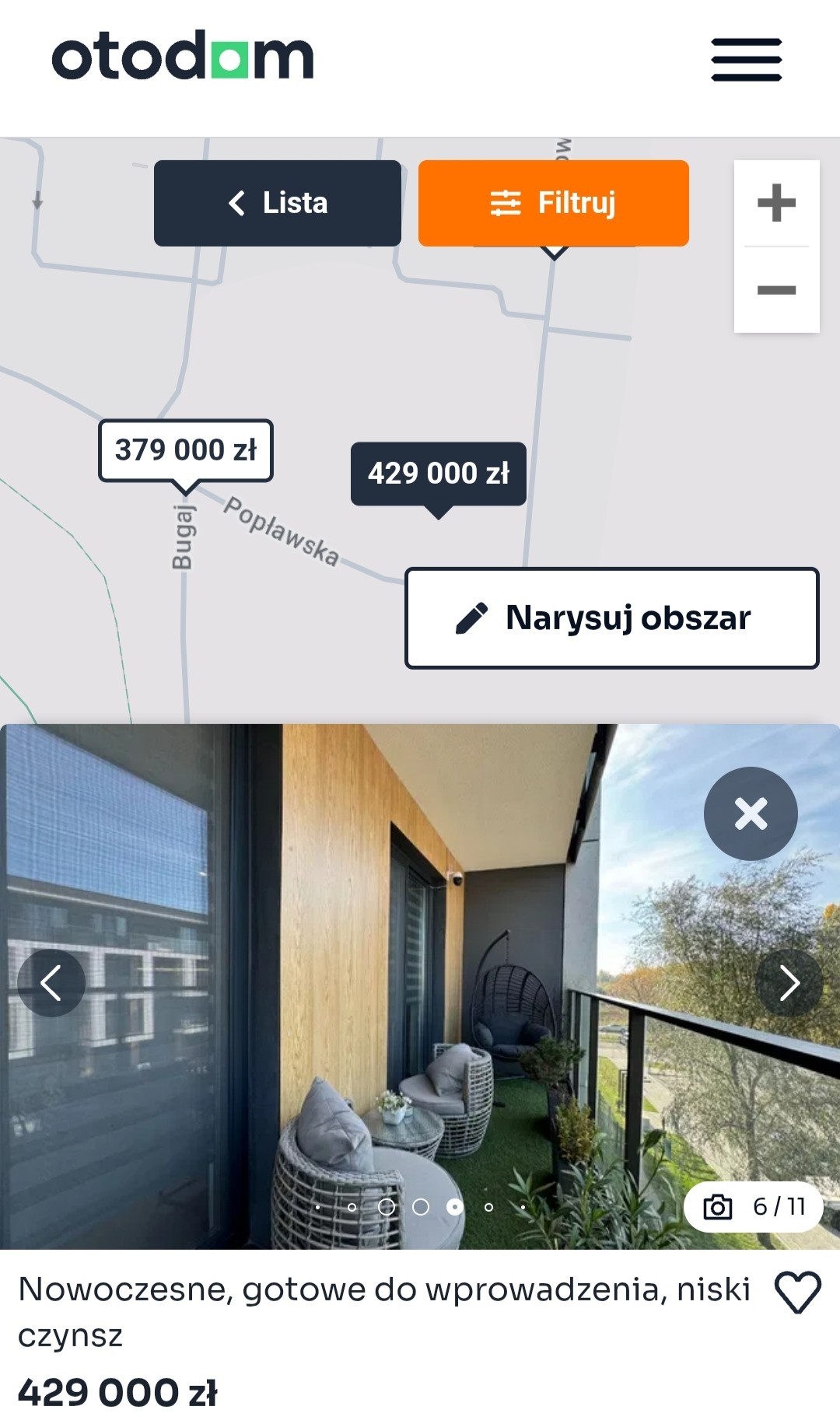840x1417 pixels.
Task: Show the previous listing photo
Action: pyautogui.click(x=51, y=983)
